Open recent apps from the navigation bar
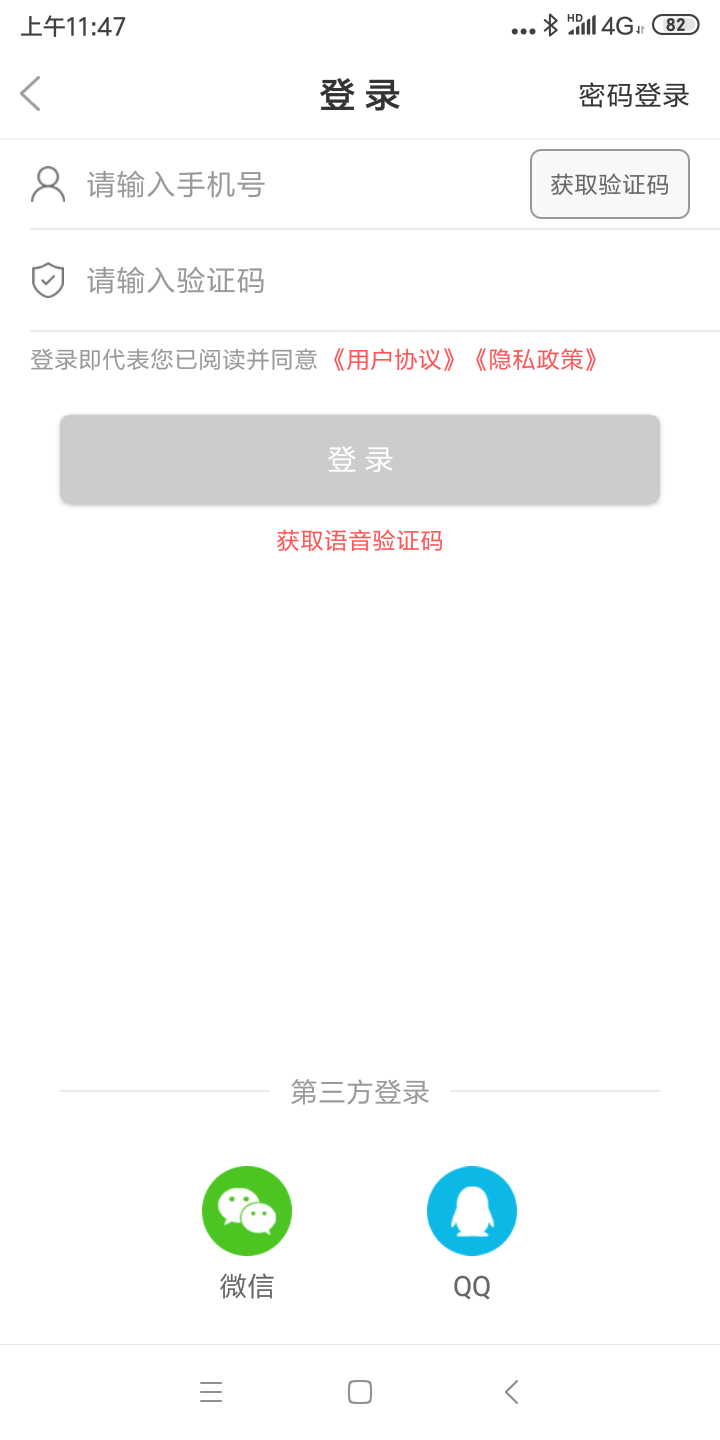The height and width of the screenshot is (1440, 720). [211, 1392]
